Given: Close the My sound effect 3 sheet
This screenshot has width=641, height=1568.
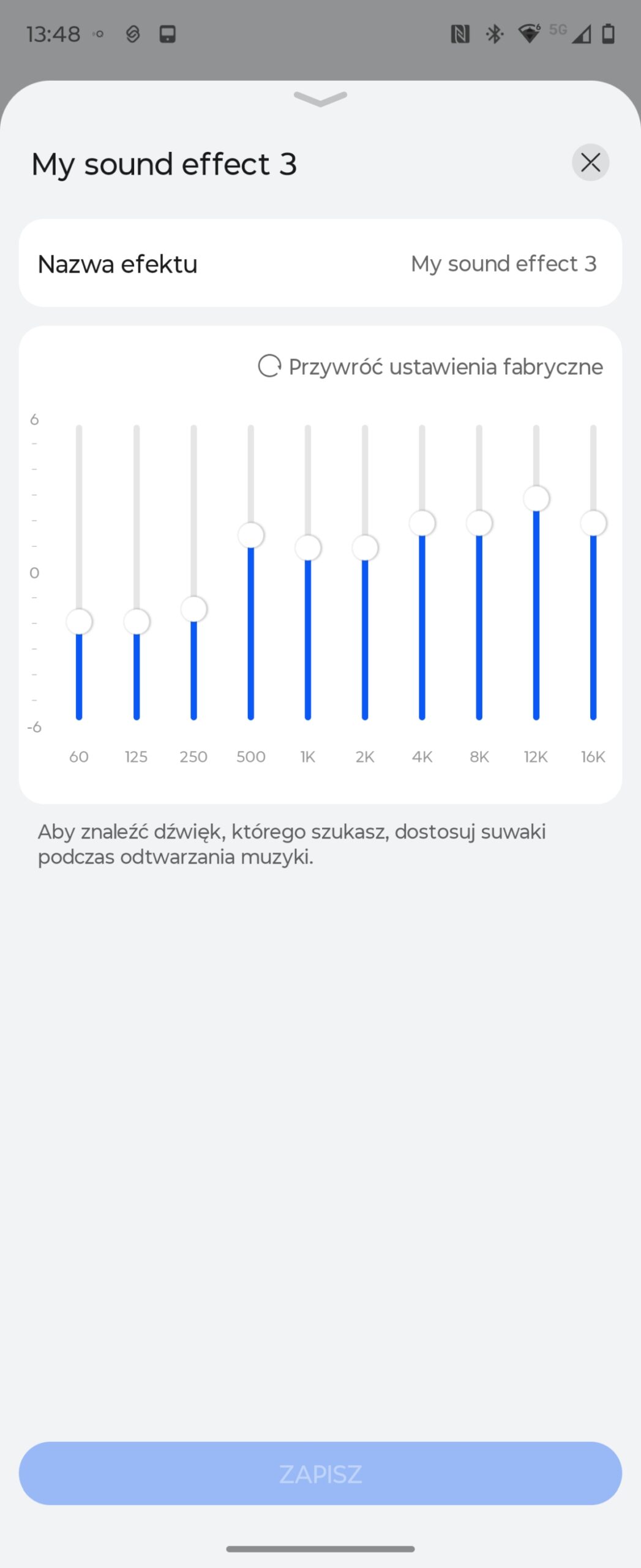Looking at the screenshot, I should coord(590,162).
